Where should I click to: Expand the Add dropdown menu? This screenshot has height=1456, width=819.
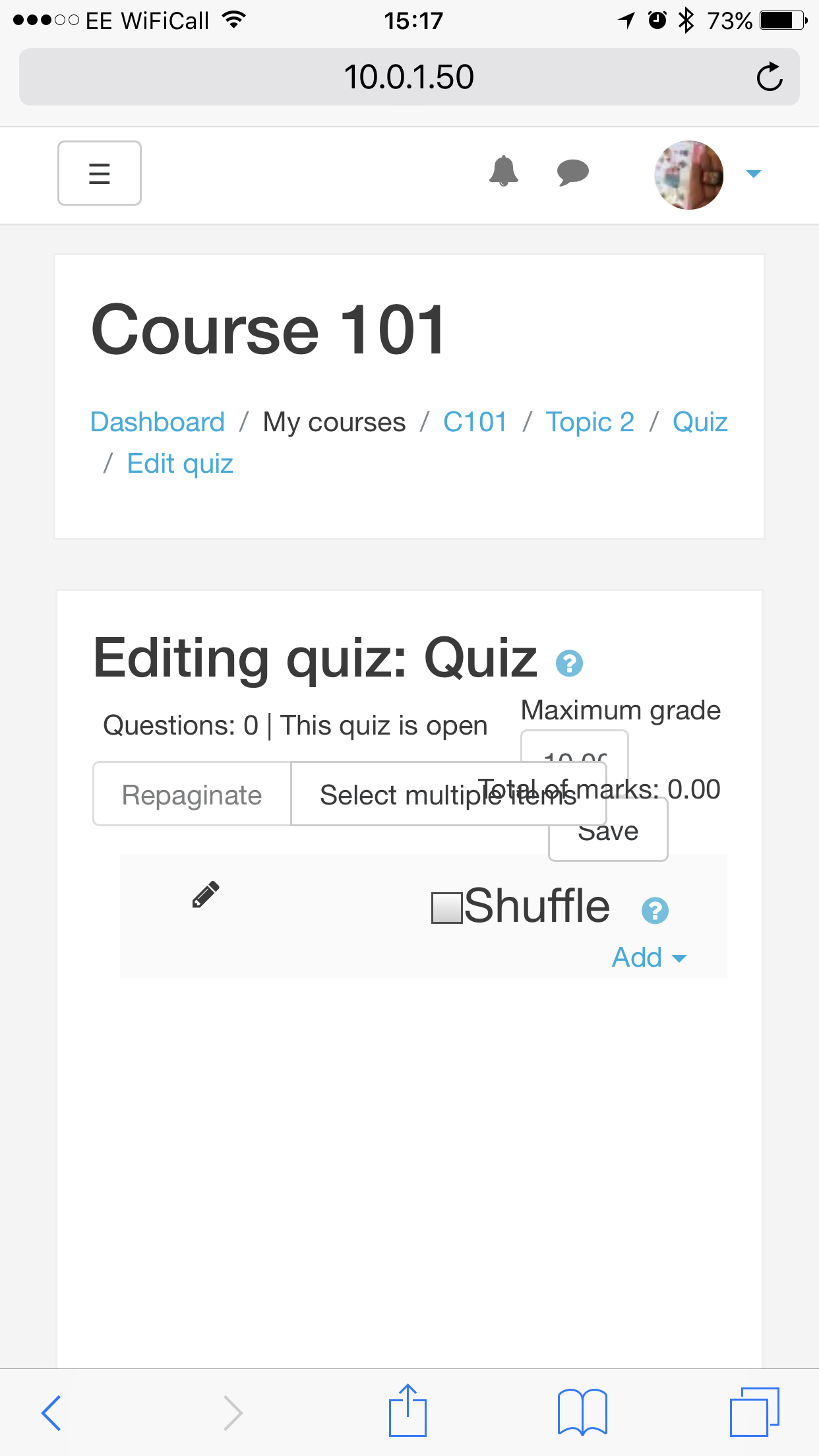coord(649,957)
